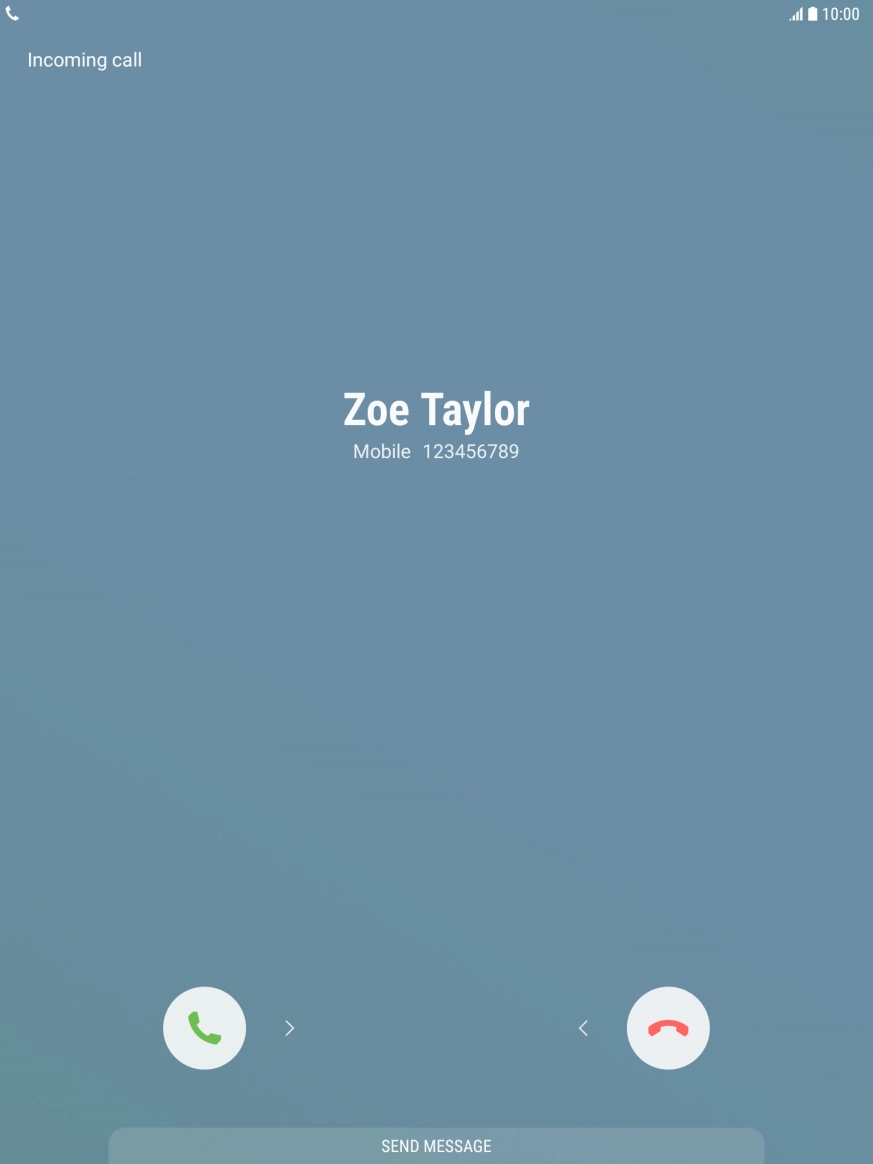Select the Incoming call header label
Image resolution: width=873 pixels, height=1164 pixels.
84,60
